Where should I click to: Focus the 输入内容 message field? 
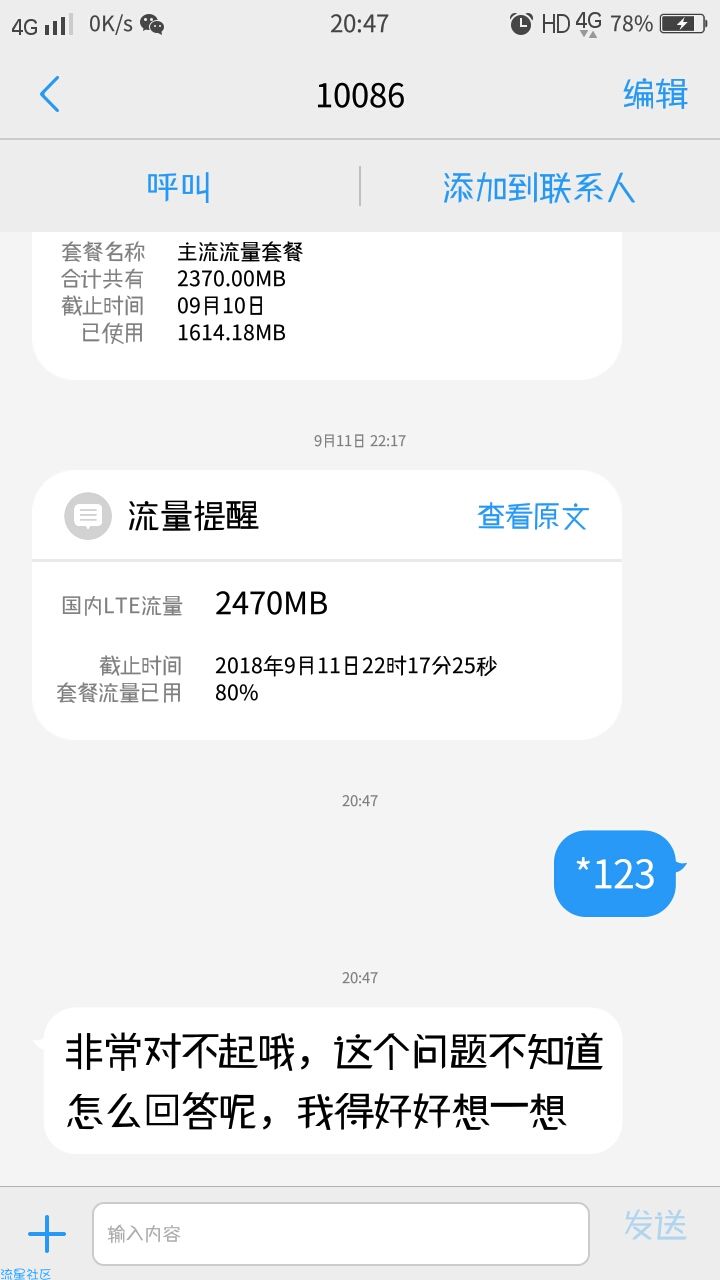(x=341, y=1234)
